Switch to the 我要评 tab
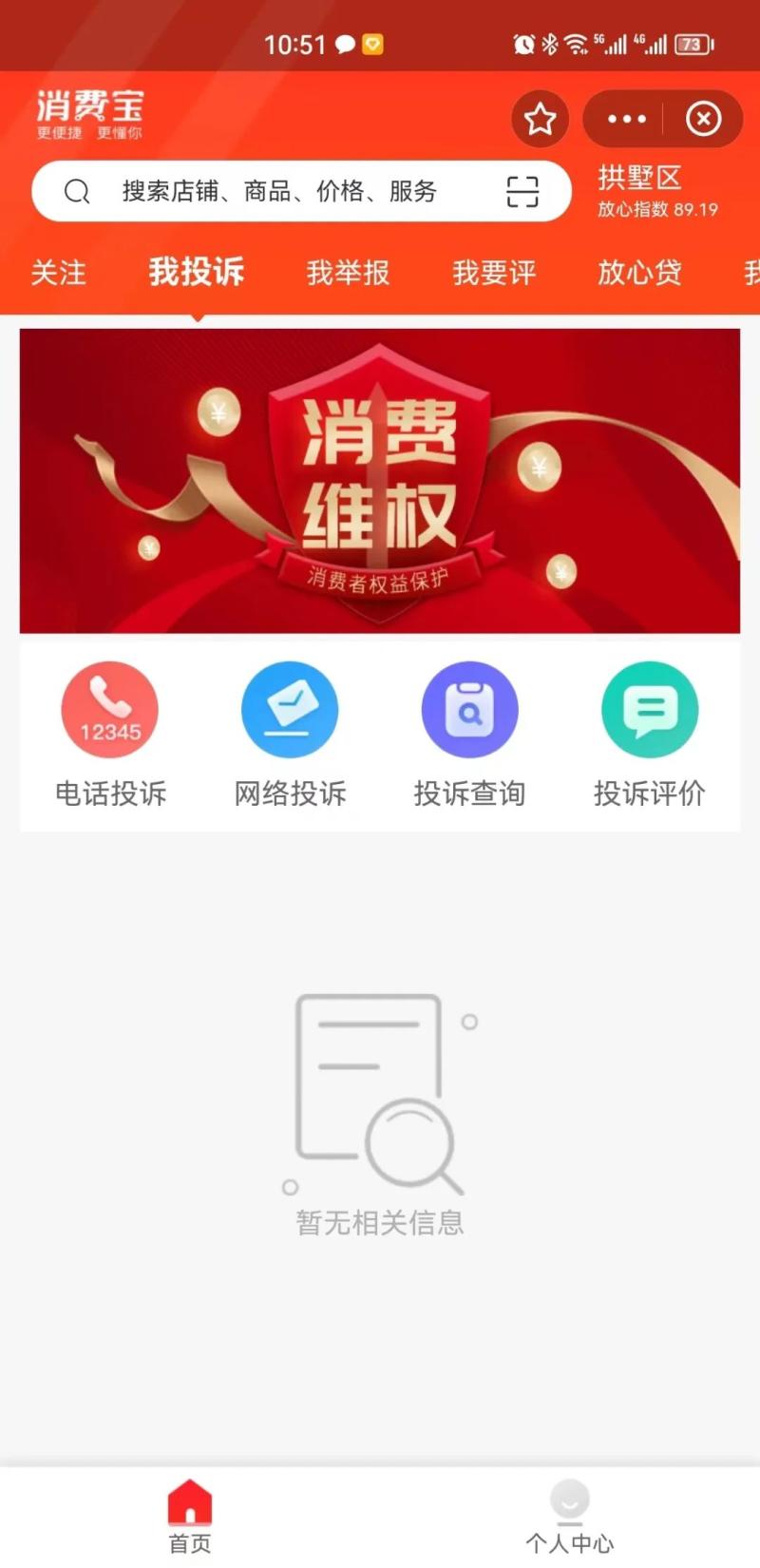 494,273
